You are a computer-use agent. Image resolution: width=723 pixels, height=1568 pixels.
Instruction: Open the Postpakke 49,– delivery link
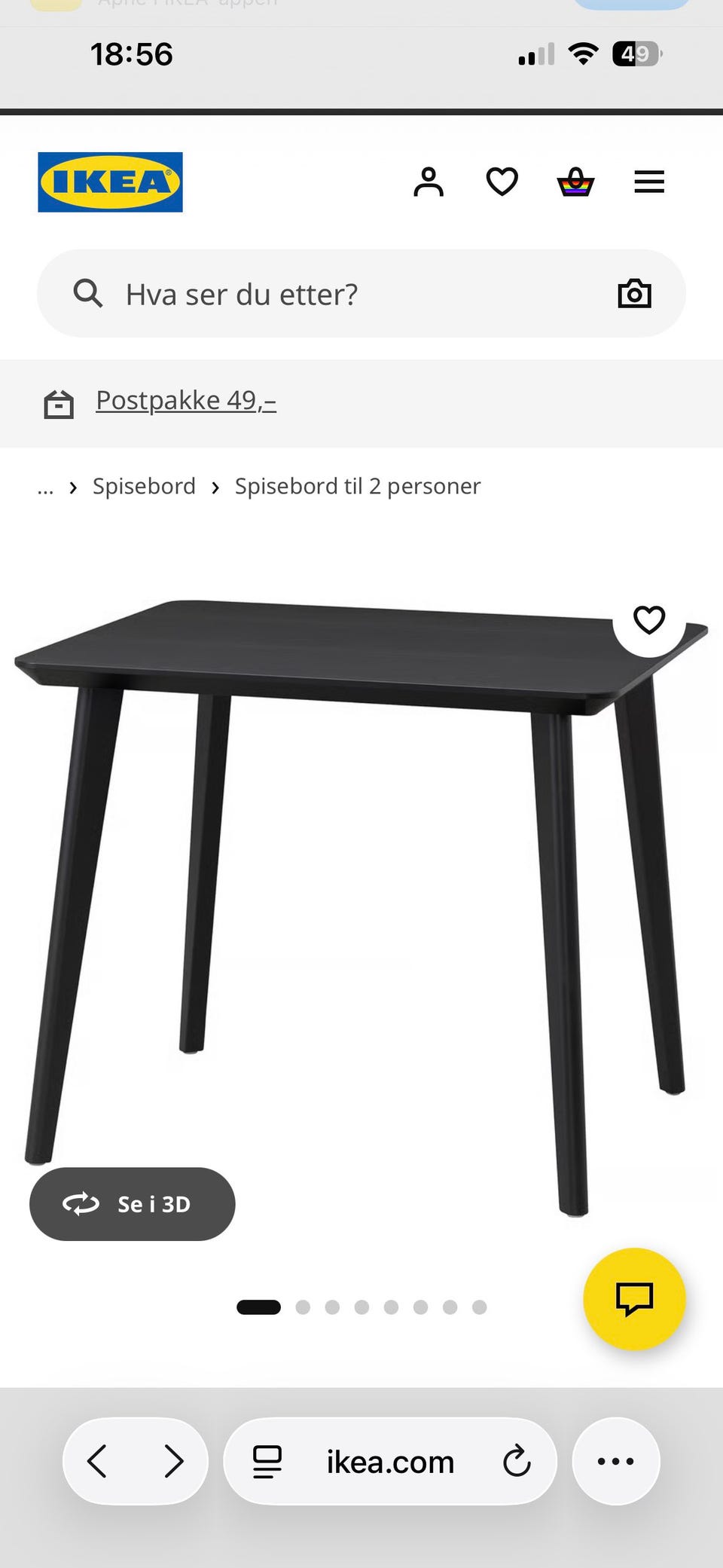tap(186, 401)
